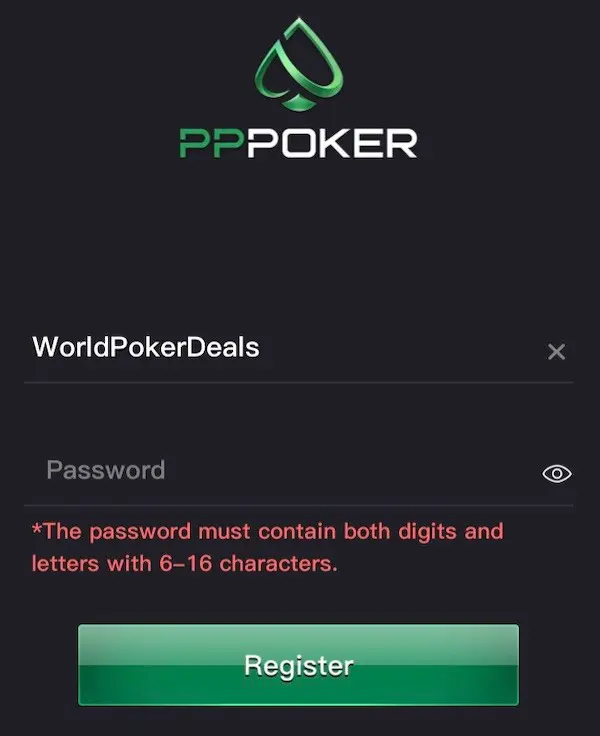Clear the WorldPokerDeals username text

(557, 351)
